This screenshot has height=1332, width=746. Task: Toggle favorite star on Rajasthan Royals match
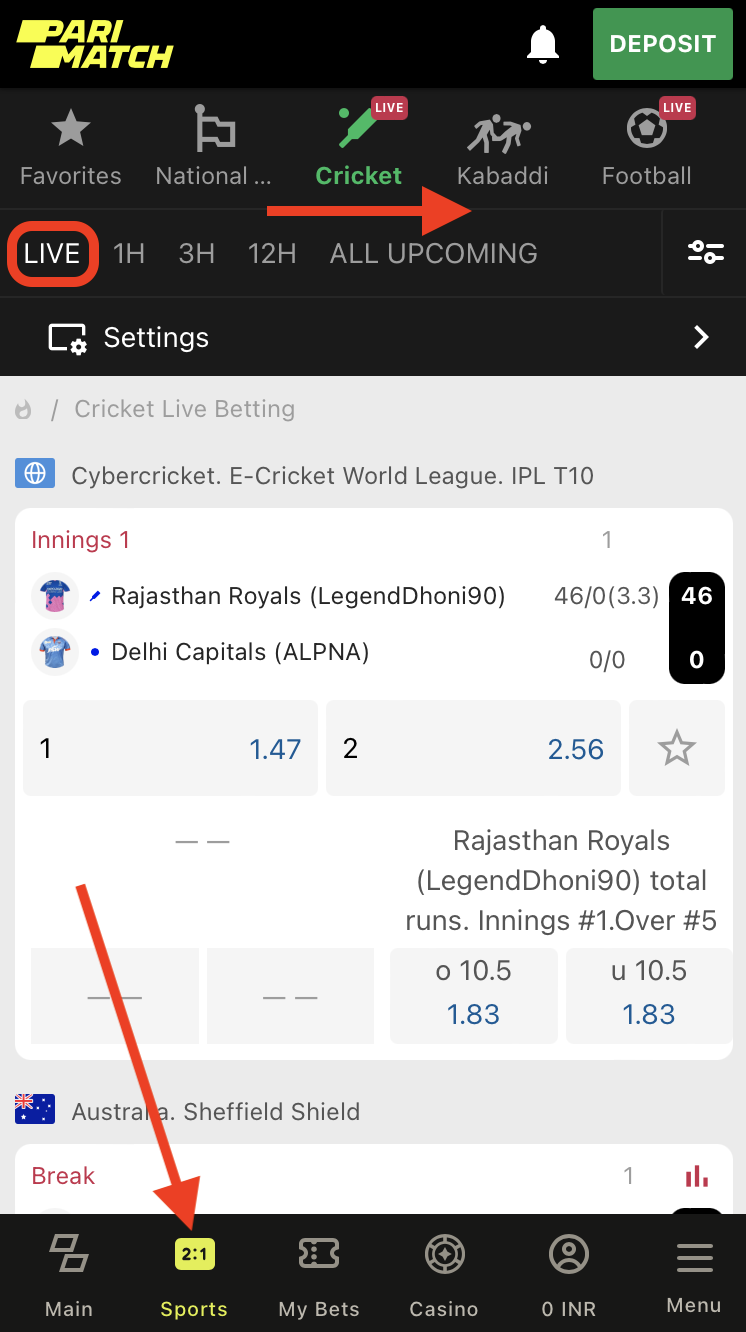coord(676,747)
